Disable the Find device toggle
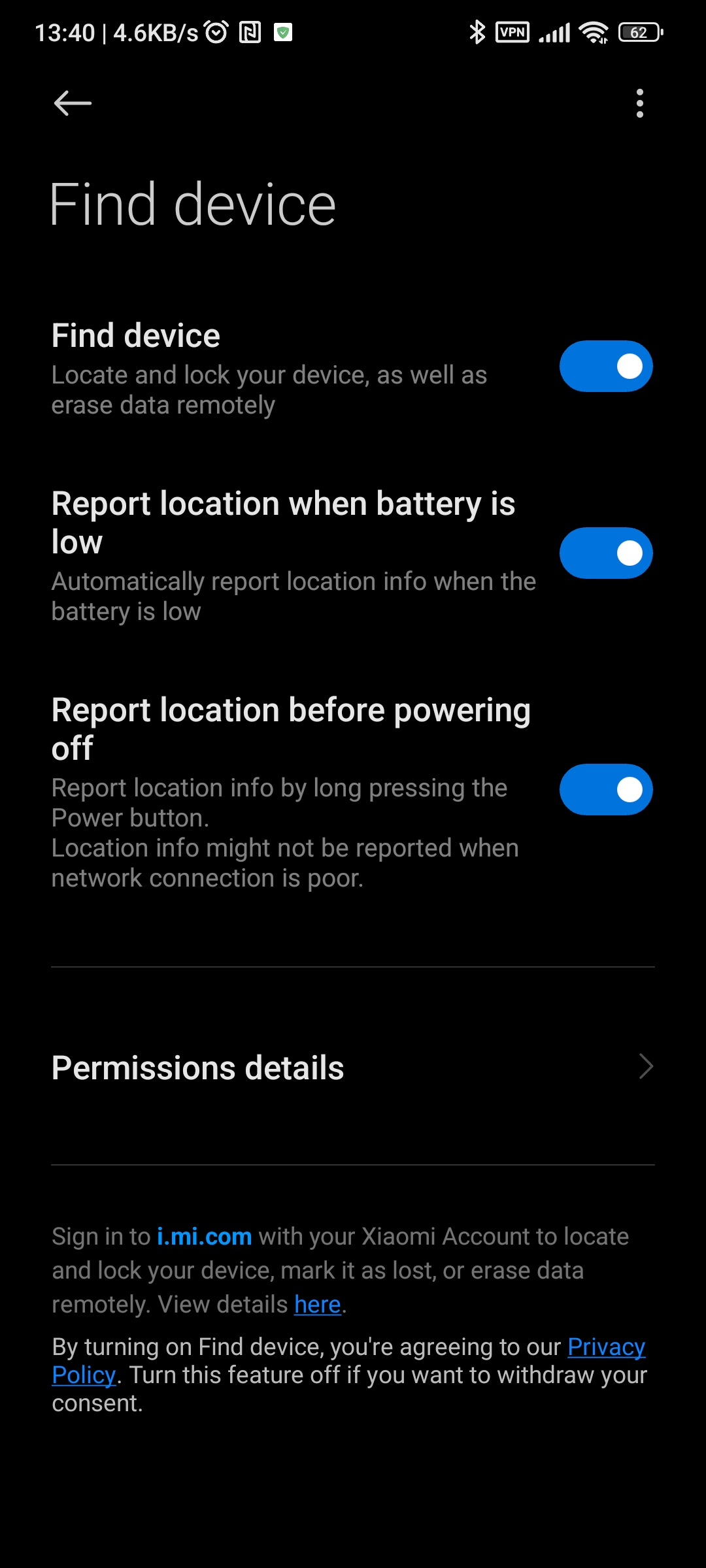706x1568 pixels. pos(606,367)
